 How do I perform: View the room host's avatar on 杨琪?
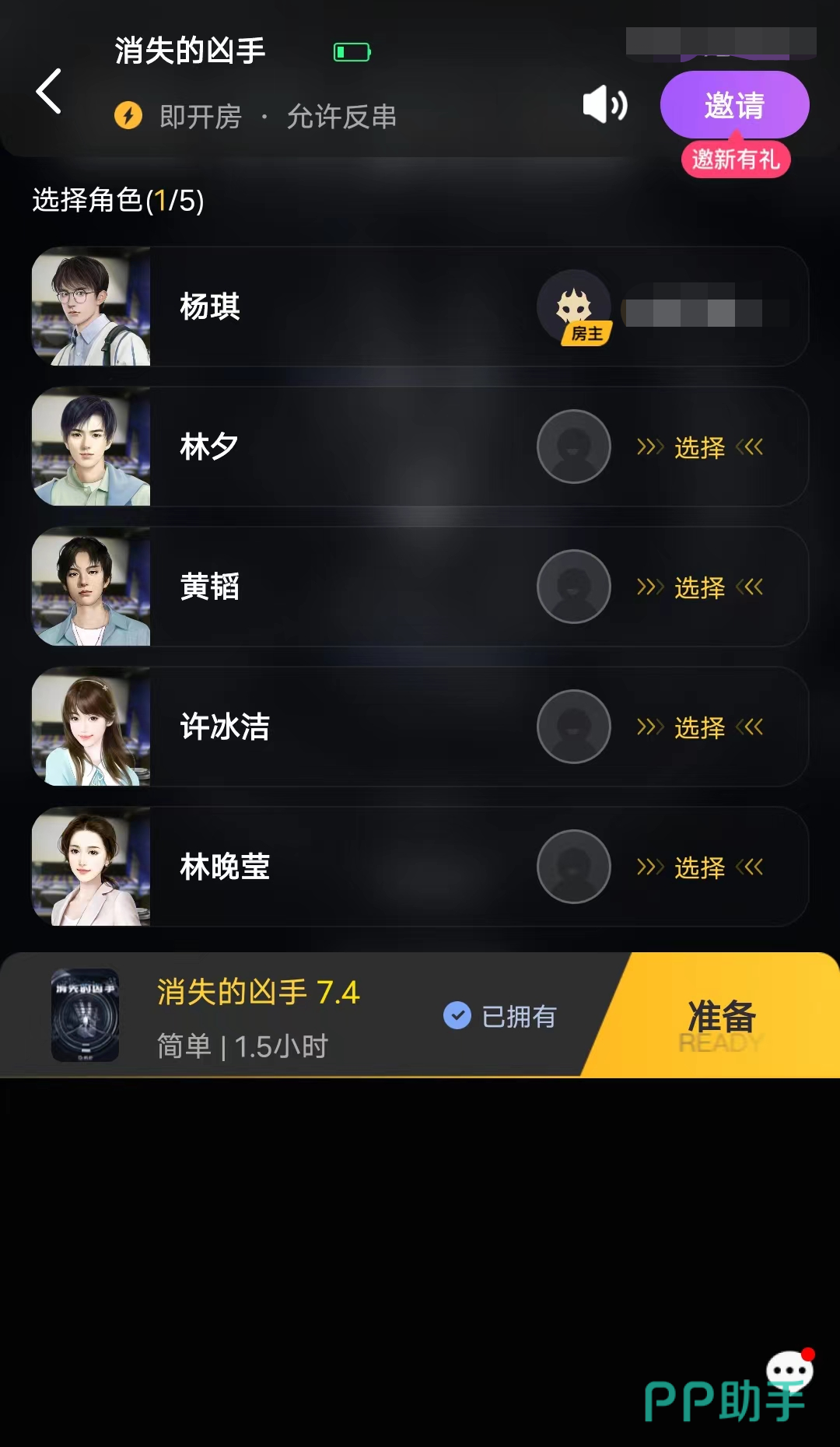[574, 307]
